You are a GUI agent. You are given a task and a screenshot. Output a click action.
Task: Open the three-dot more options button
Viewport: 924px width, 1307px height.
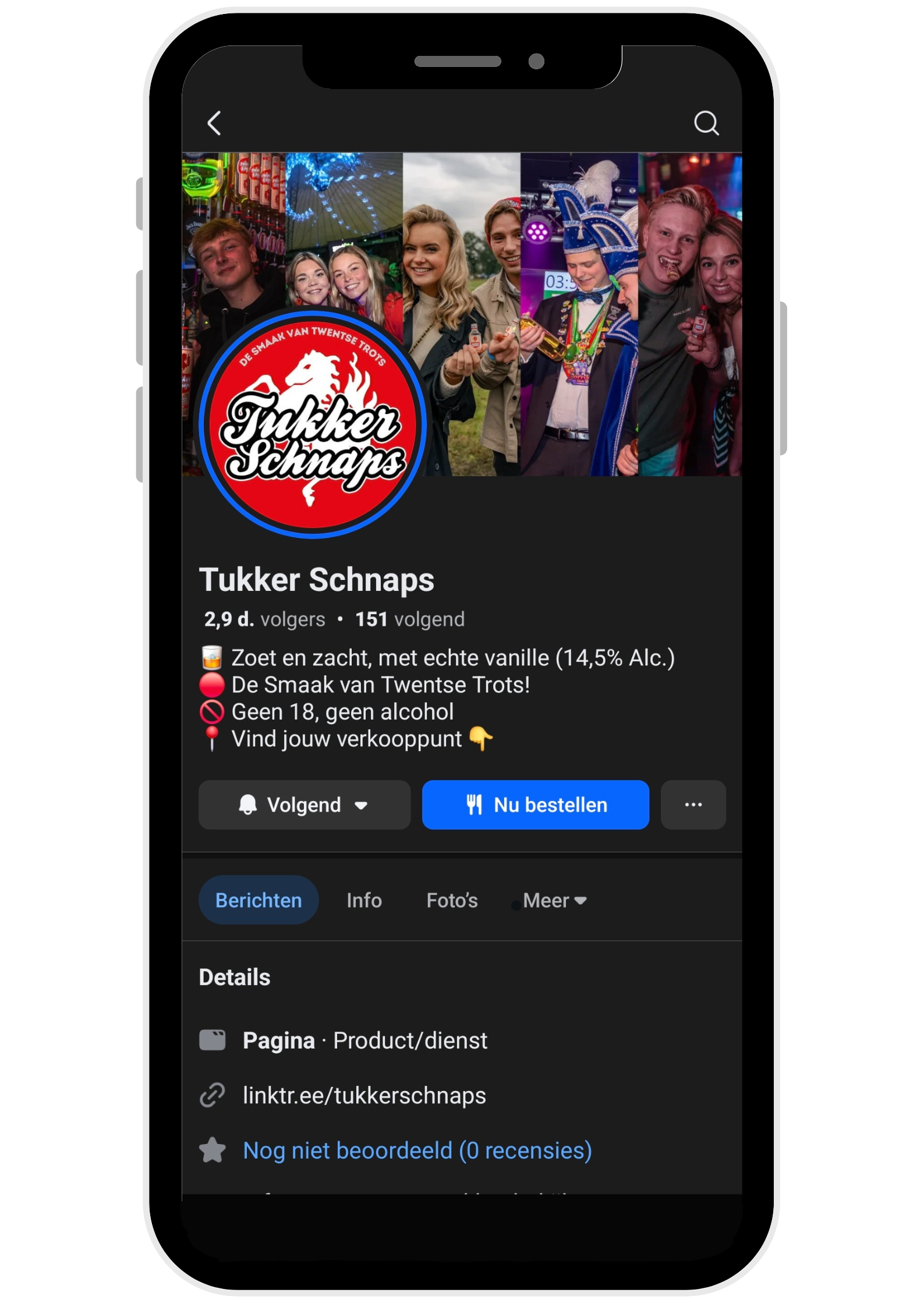point(693,805)
